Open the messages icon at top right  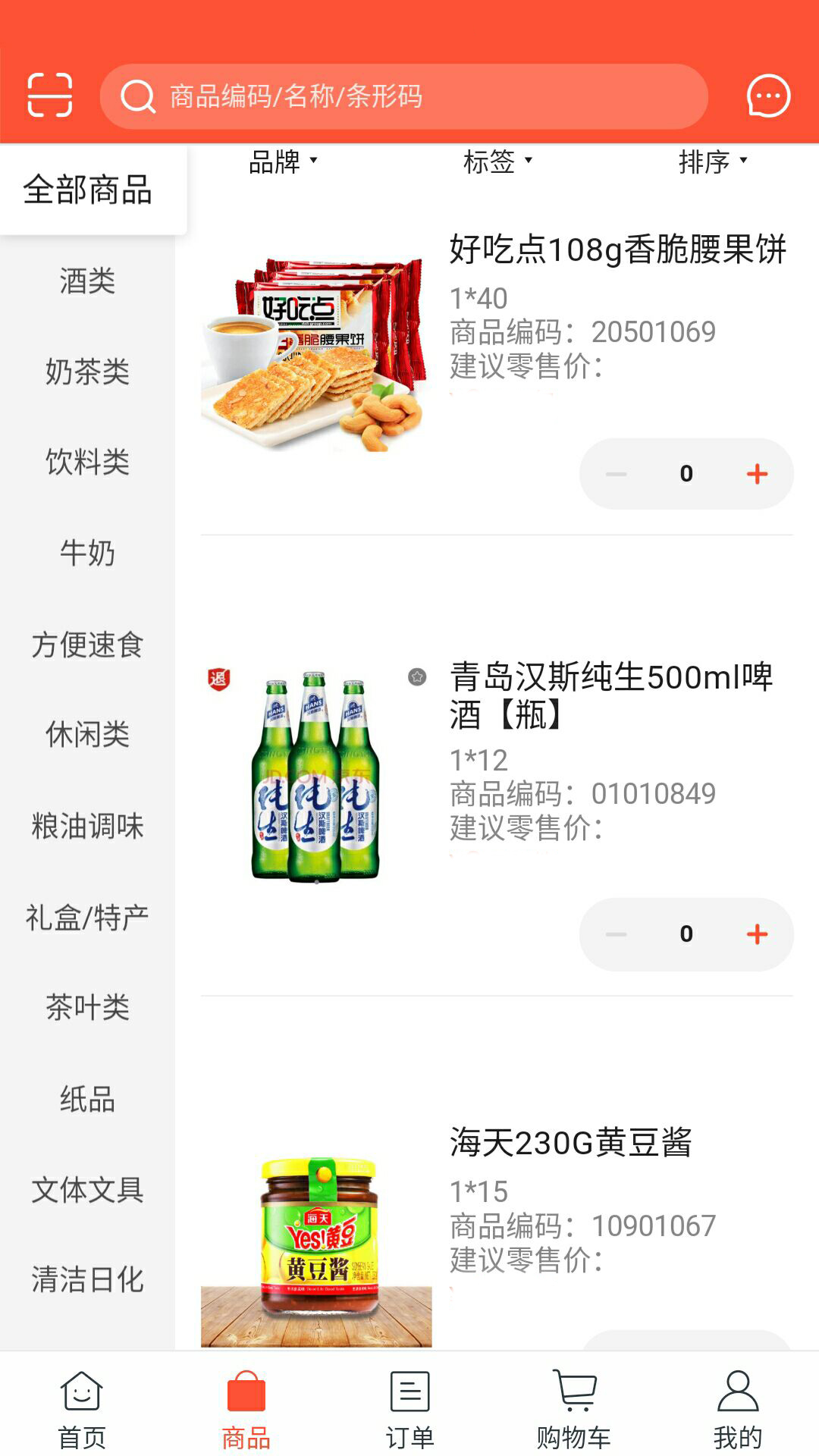[x=767, y=96]
